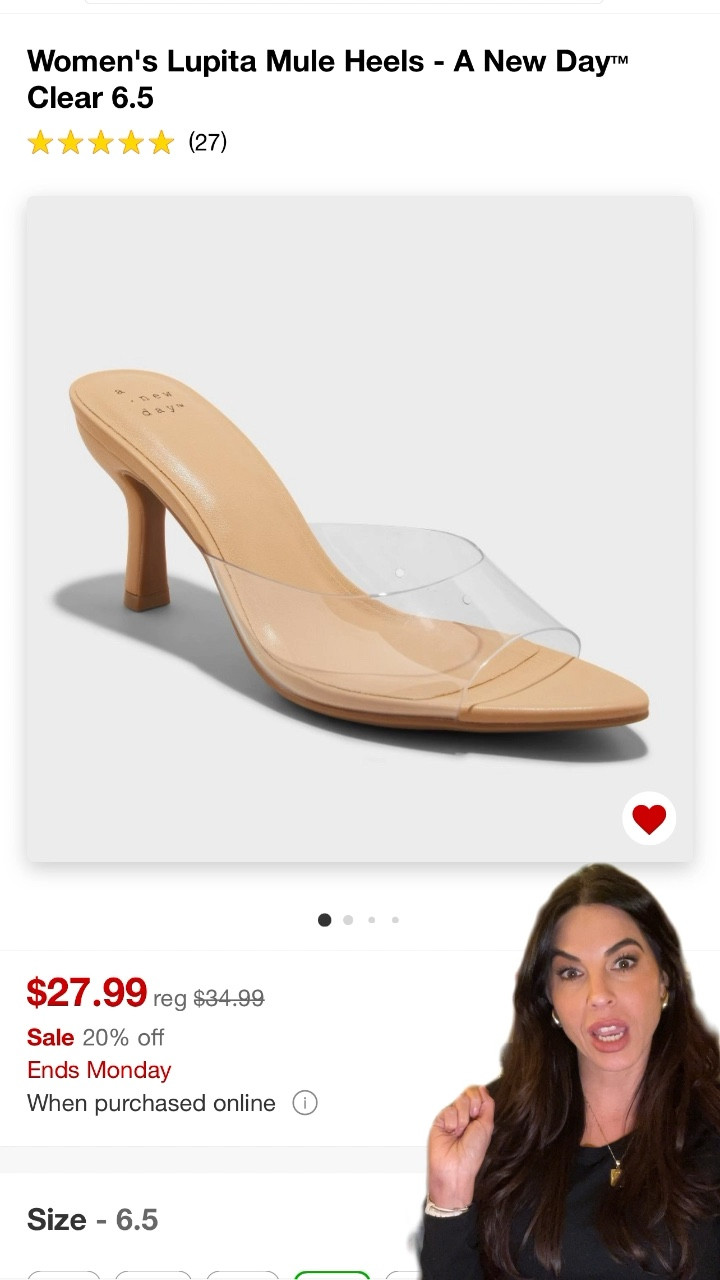Click the last yellow star icon
720x1280 pixels.
160,143
